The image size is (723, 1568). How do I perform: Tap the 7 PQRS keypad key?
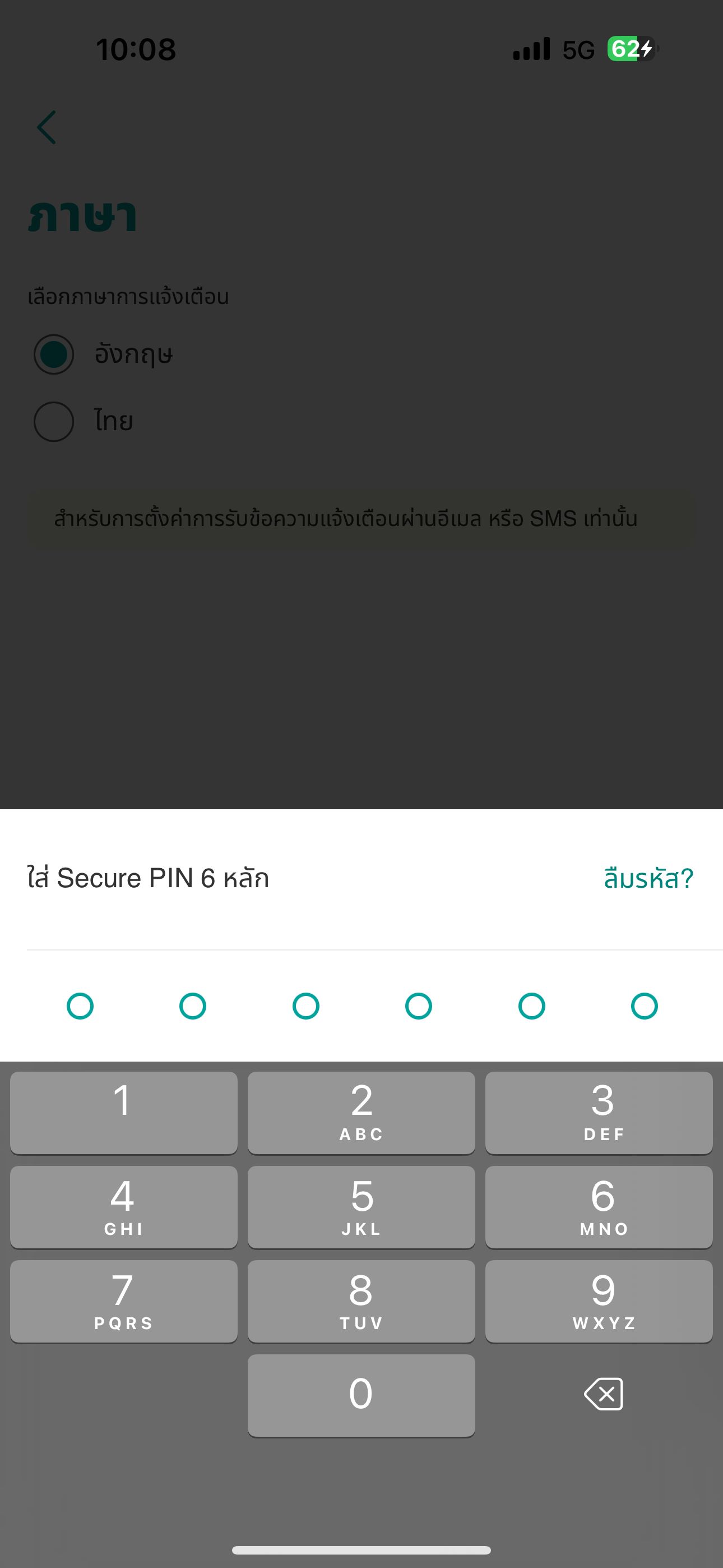point(123,1301)
